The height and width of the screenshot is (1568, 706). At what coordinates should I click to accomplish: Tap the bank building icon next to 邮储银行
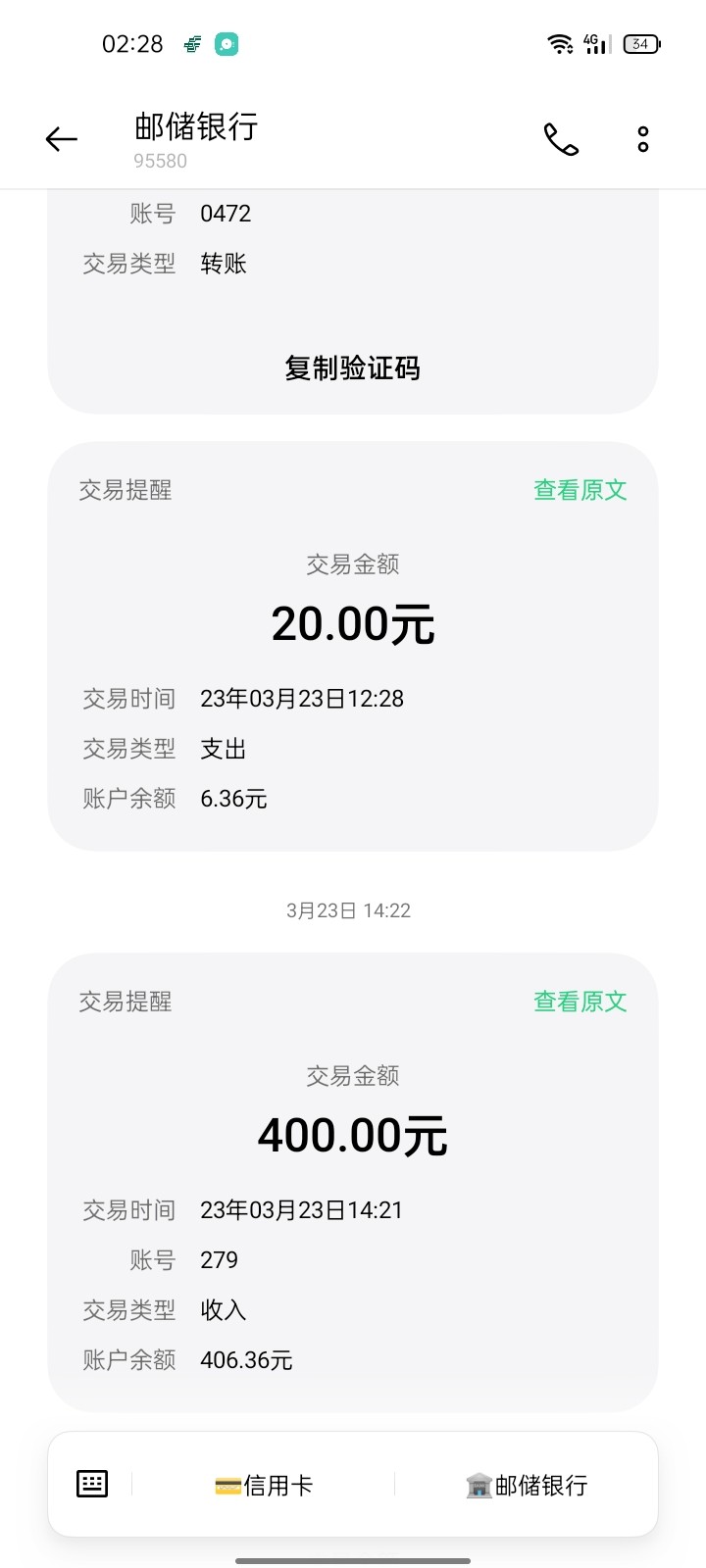click(x=478, y=1484)
